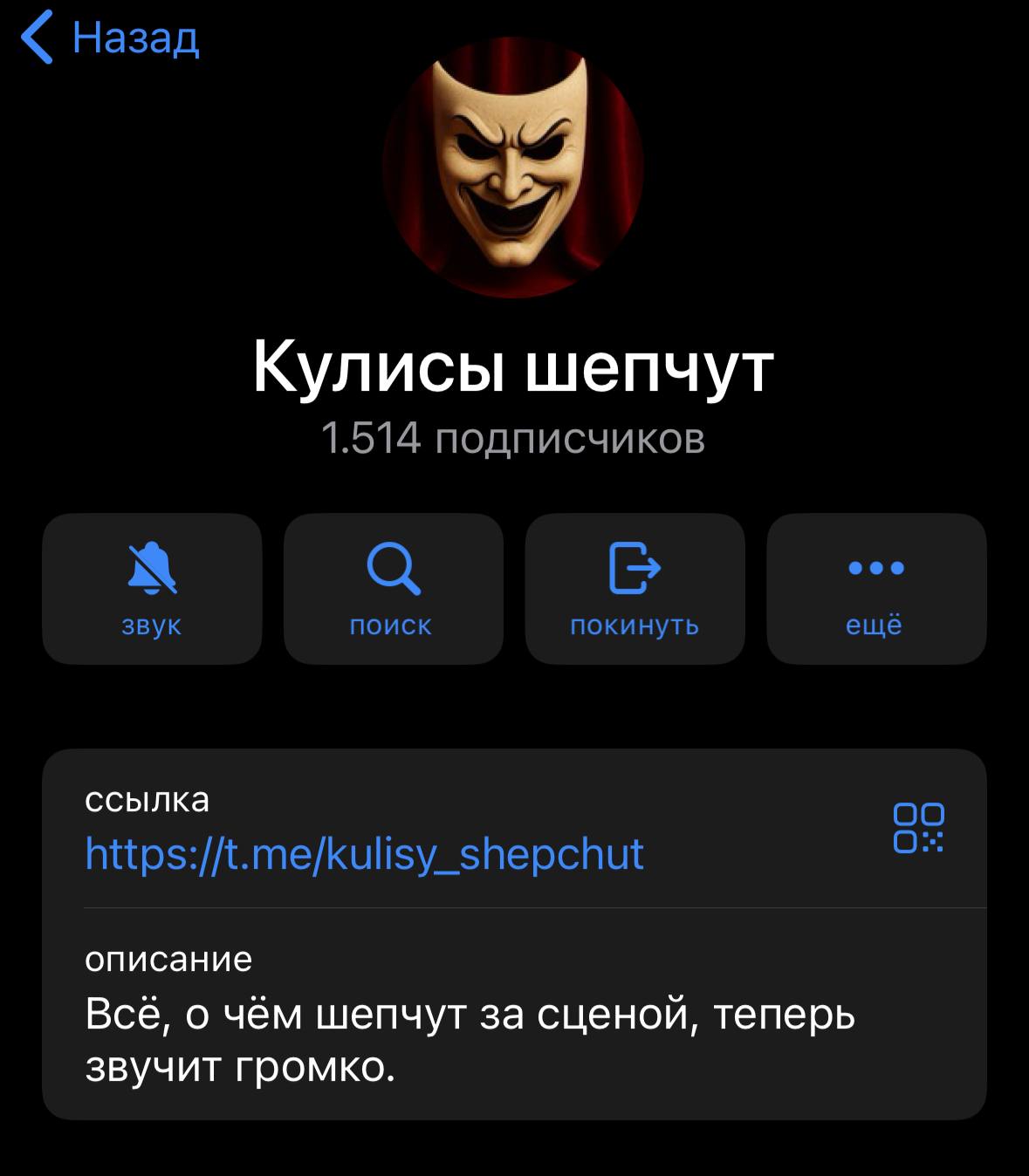Search the channel with the поиск button

coord(393,588)
